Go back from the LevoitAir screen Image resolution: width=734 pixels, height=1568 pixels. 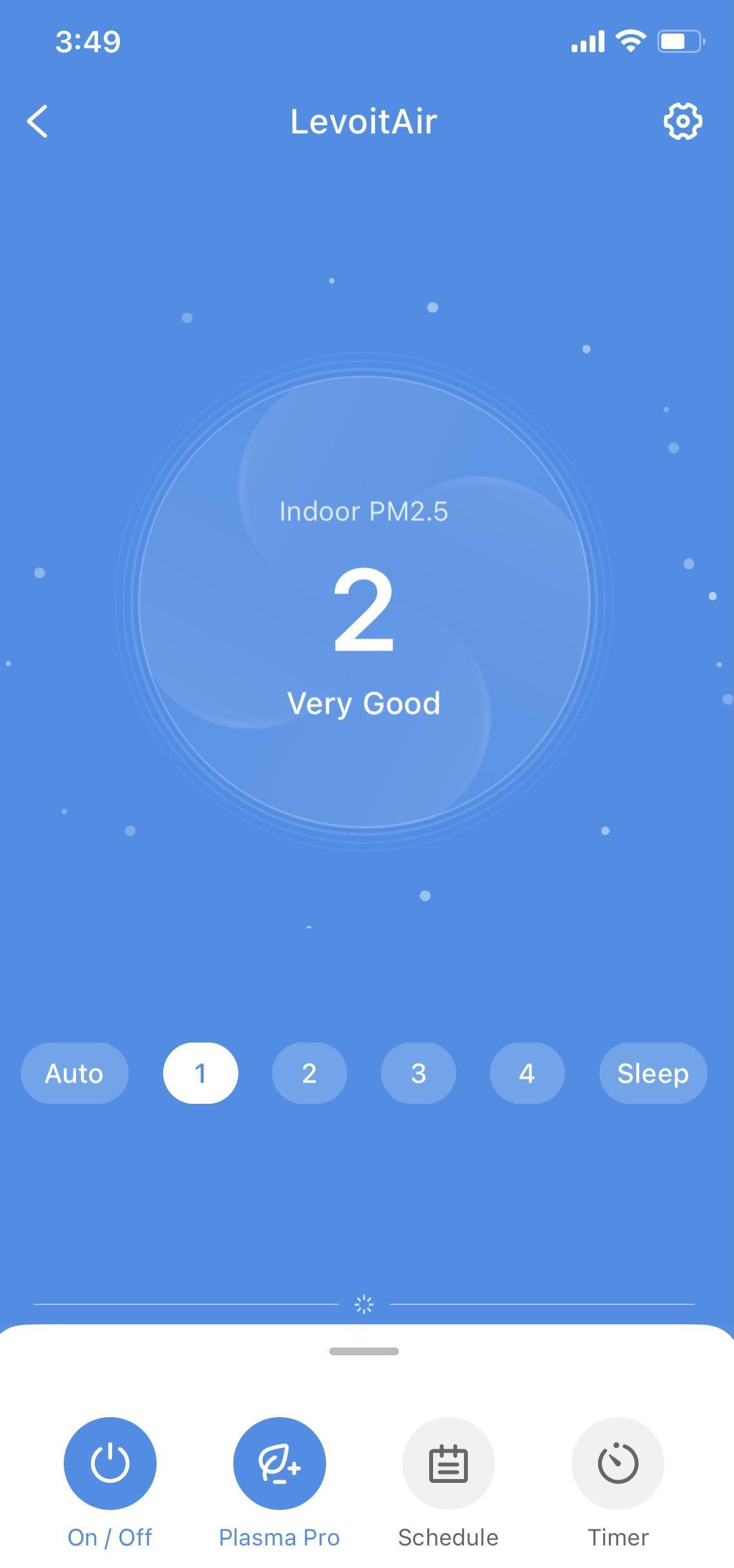[x=38, y=121]
